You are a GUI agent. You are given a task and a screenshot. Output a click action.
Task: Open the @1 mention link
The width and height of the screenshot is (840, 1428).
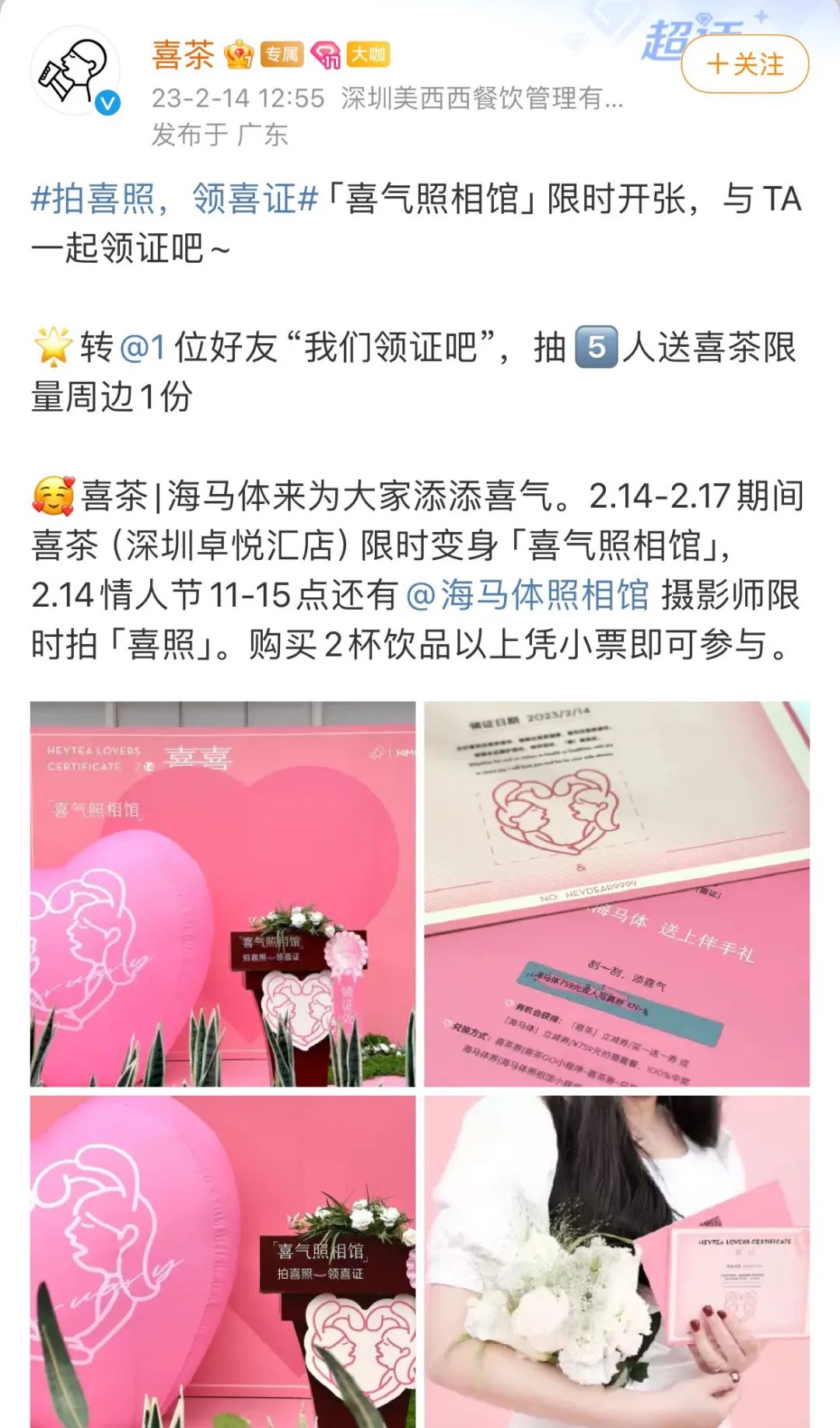[142, 347]
